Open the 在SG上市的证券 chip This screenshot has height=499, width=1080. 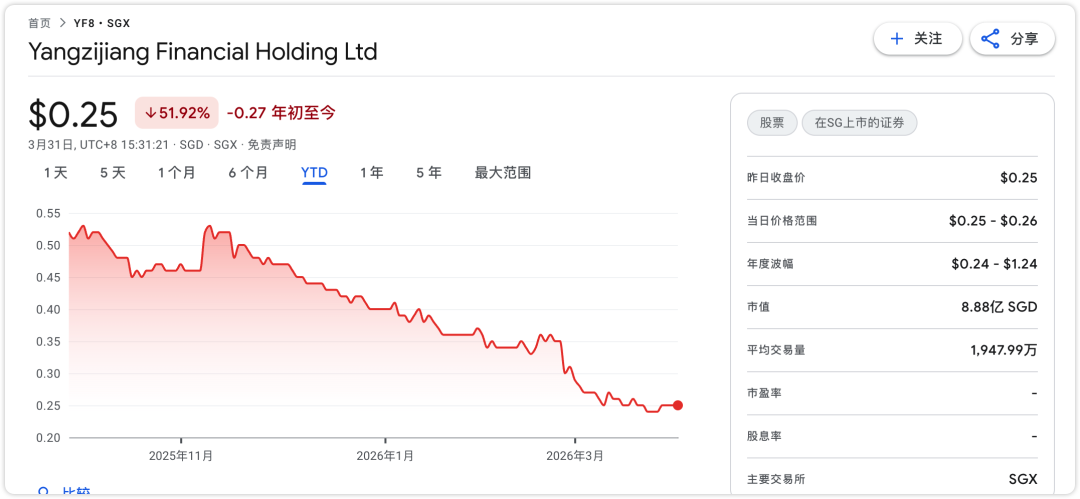click(859, 123)
